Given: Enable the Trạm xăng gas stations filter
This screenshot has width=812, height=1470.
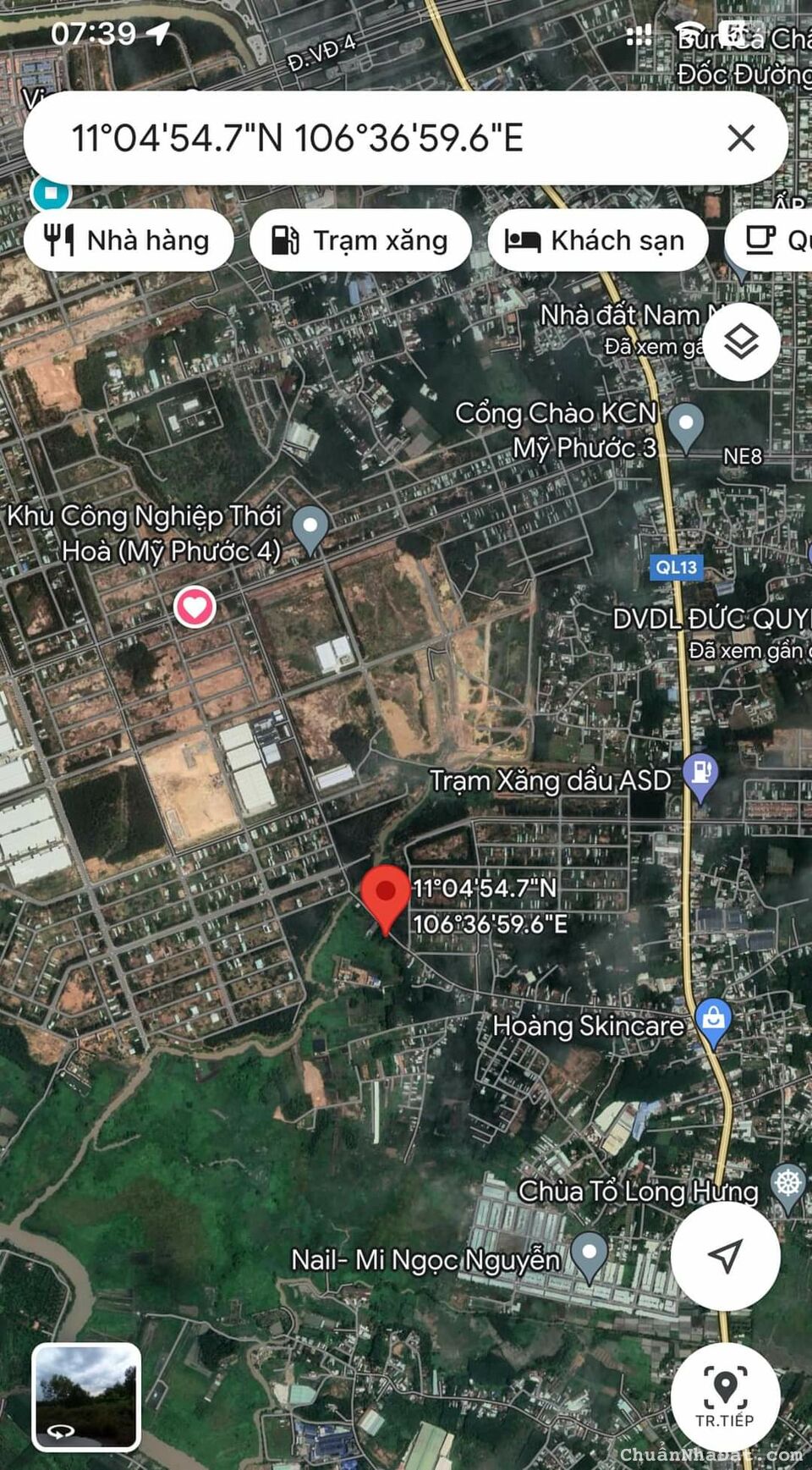Looking at the screenshot, I should [x=361, y=240].
